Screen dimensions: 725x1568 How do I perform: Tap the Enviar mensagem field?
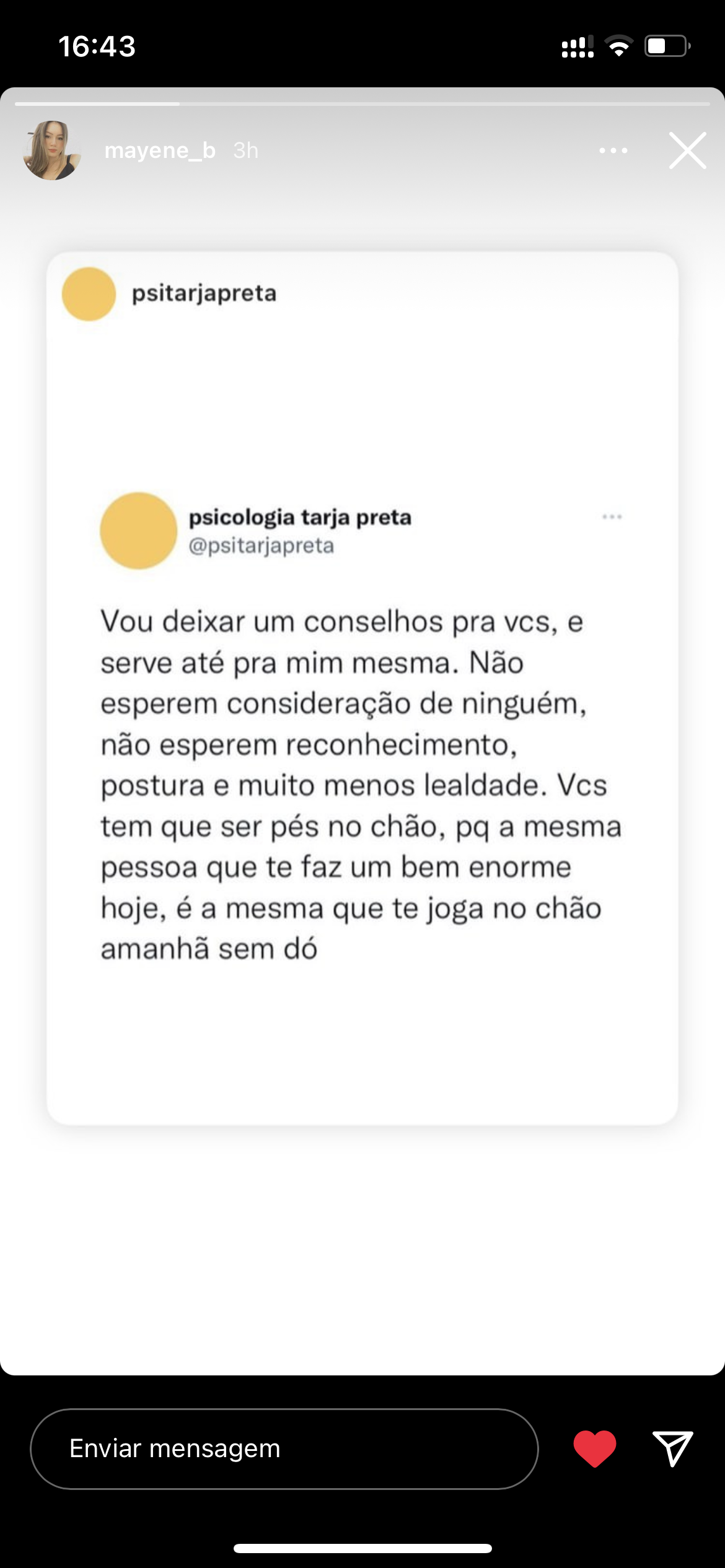tap(284, 1448)
